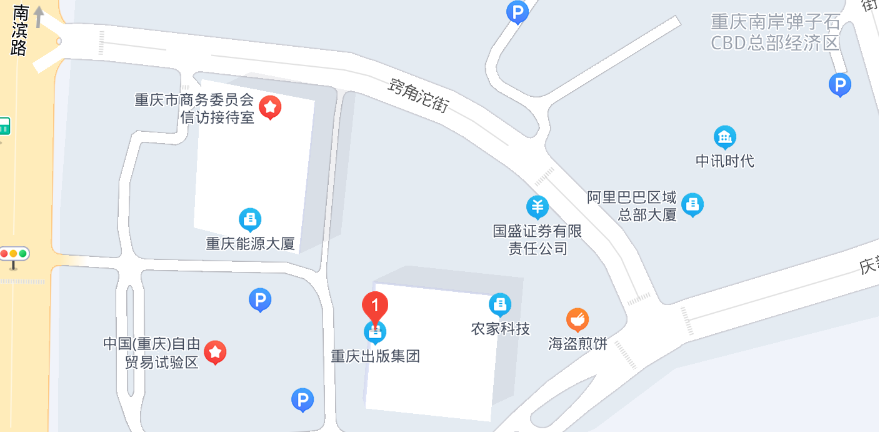The height and width of the screenshot is (432, 879).
Task: Tap the parking icon beside 重庆能源大厦
Action: [x=260, y=298]
